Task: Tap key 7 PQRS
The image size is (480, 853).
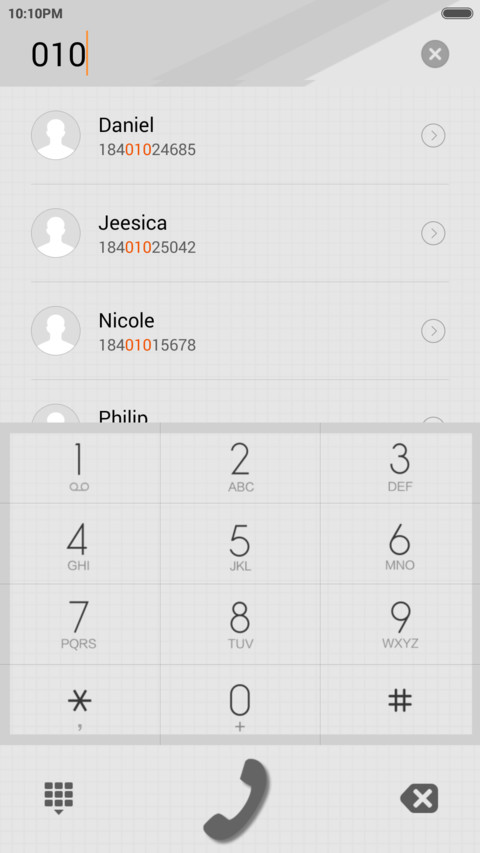Action: 79,625
